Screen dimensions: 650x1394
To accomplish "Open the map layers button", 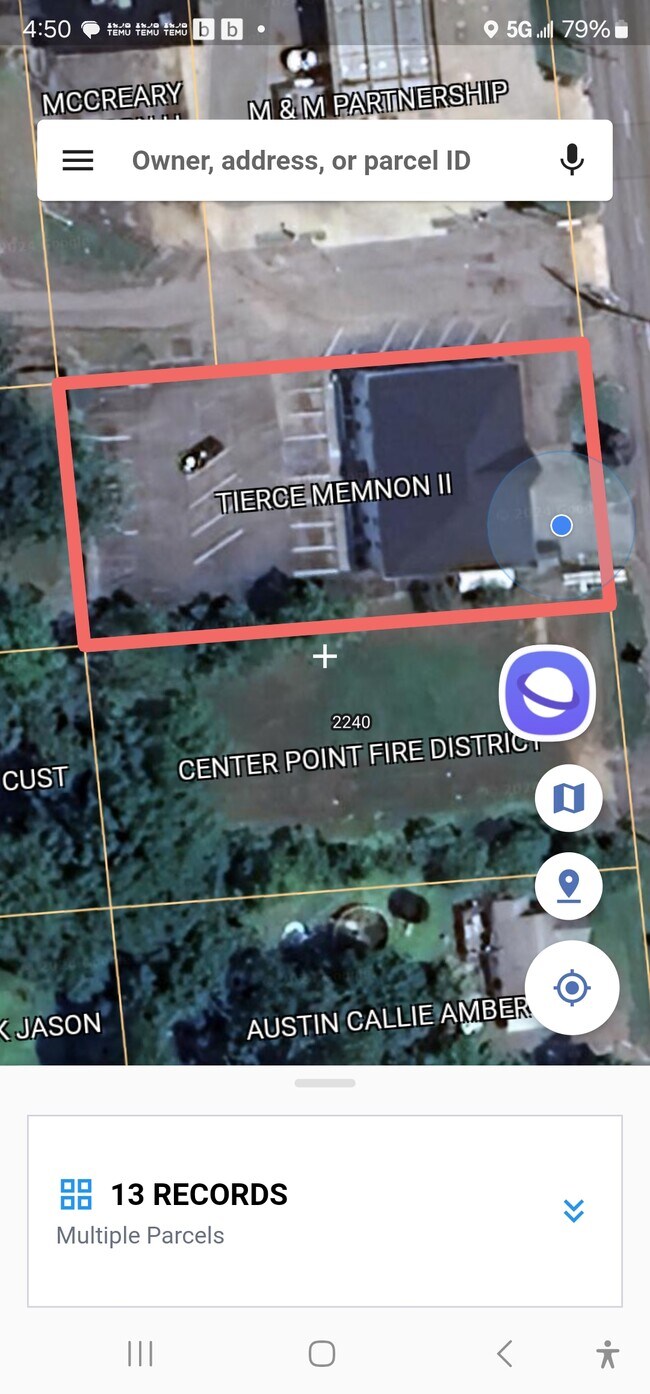I will point(568,798).
